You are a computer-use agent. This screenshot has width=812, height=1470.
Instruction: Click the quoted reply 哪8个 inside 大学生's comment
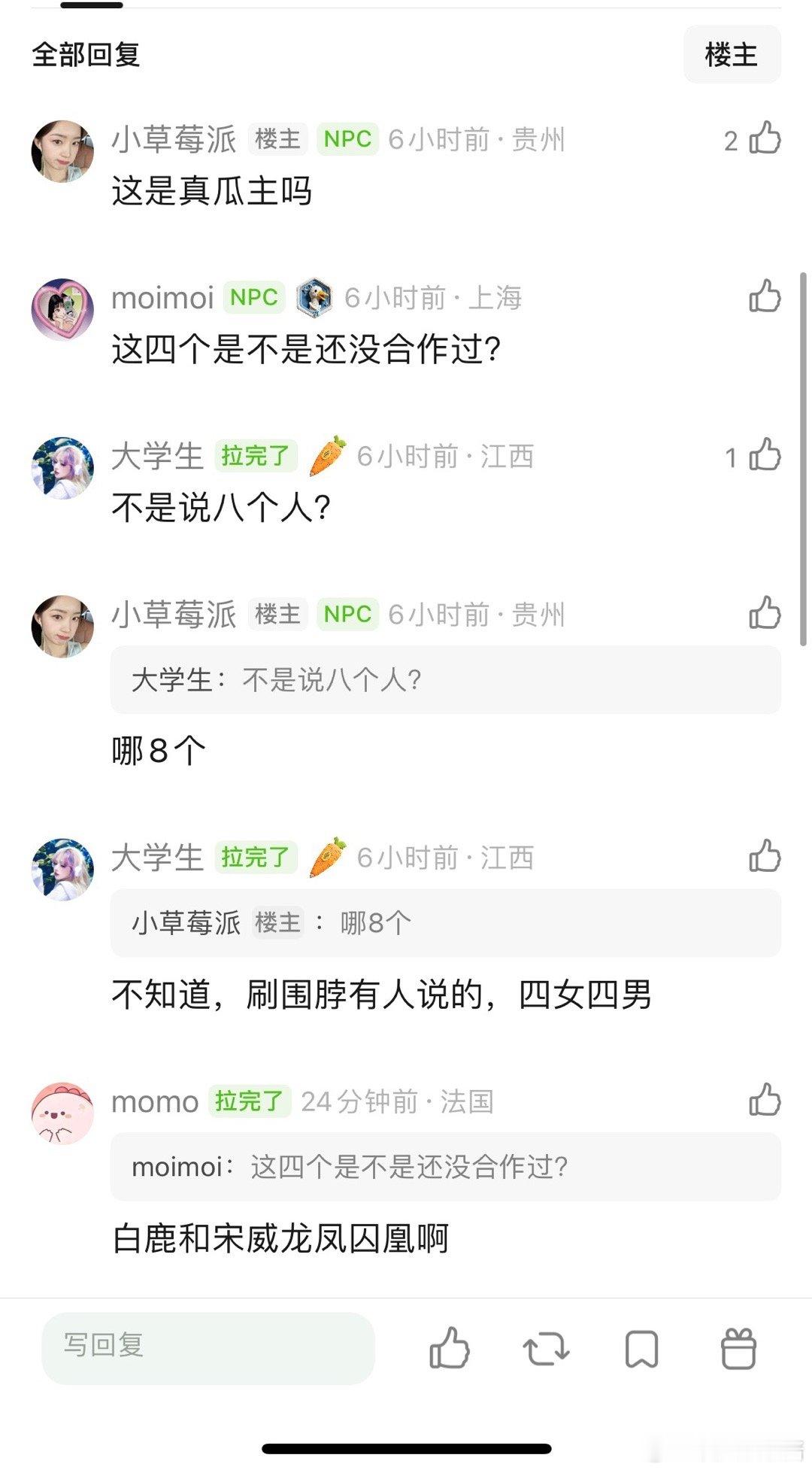click(376, 922)
